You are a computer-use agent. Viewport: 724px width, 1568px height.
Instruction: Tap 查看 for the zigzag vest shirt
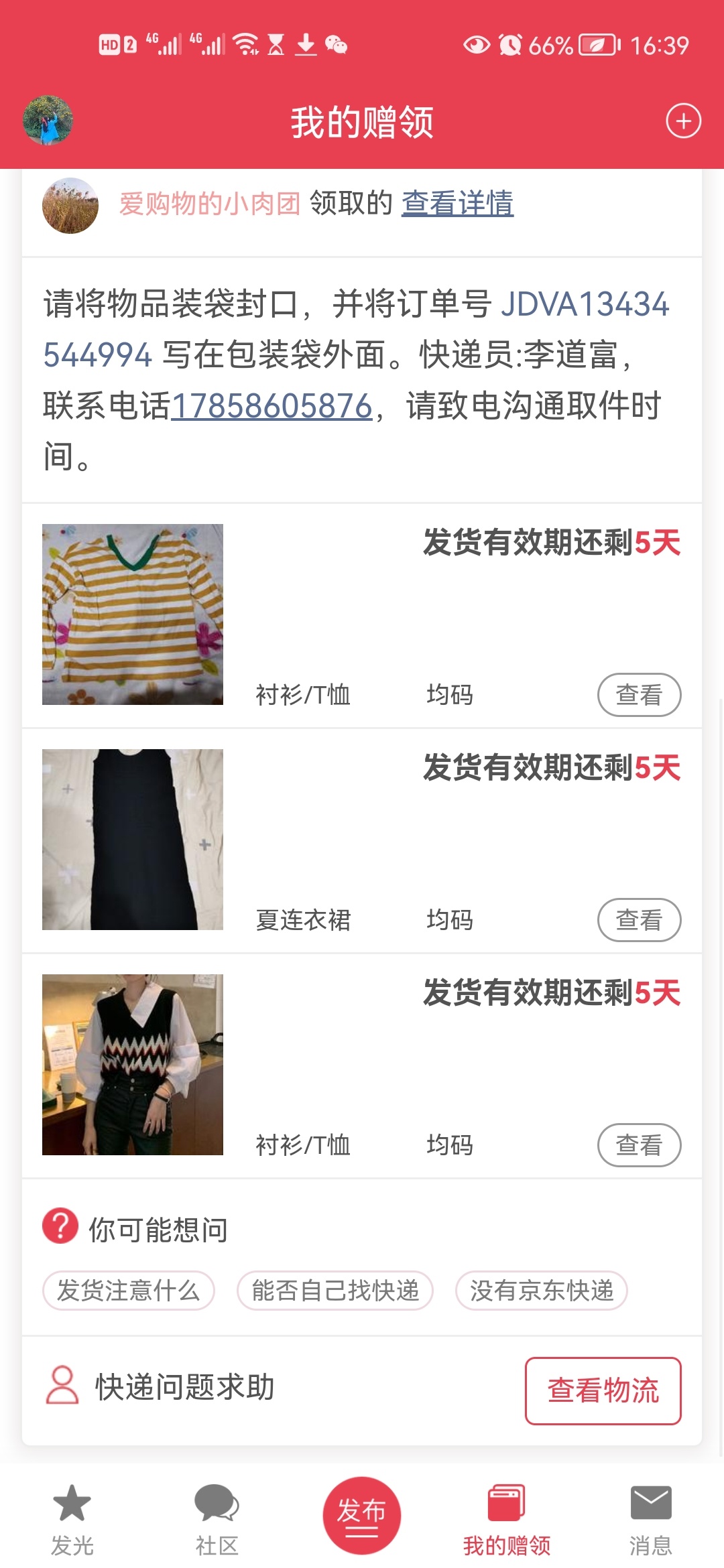click(638, 1145)
